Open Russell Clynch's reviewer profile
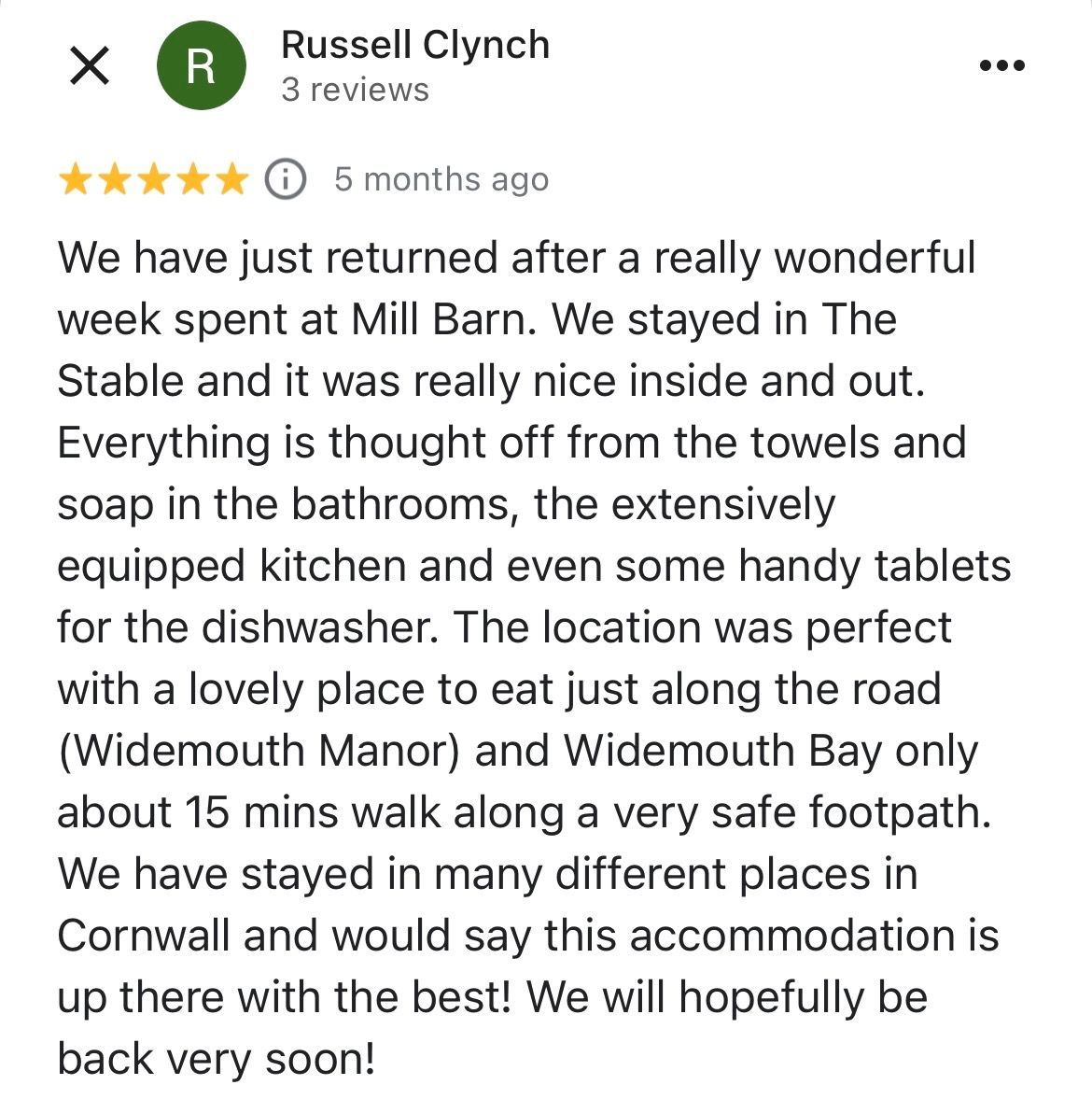 (x=414, y=45)
